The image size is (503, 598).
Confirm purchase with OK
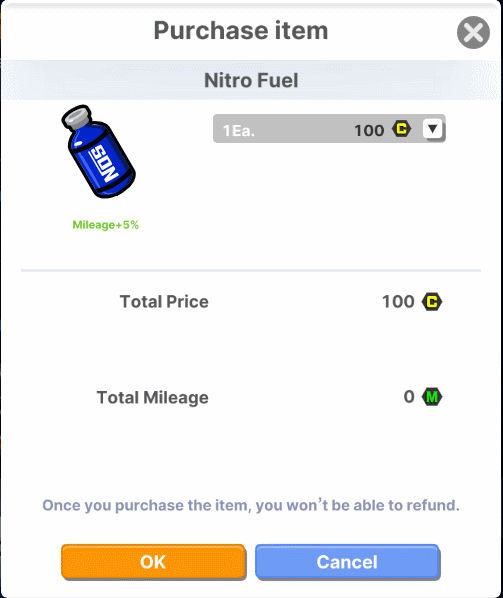tap(153, 562)
